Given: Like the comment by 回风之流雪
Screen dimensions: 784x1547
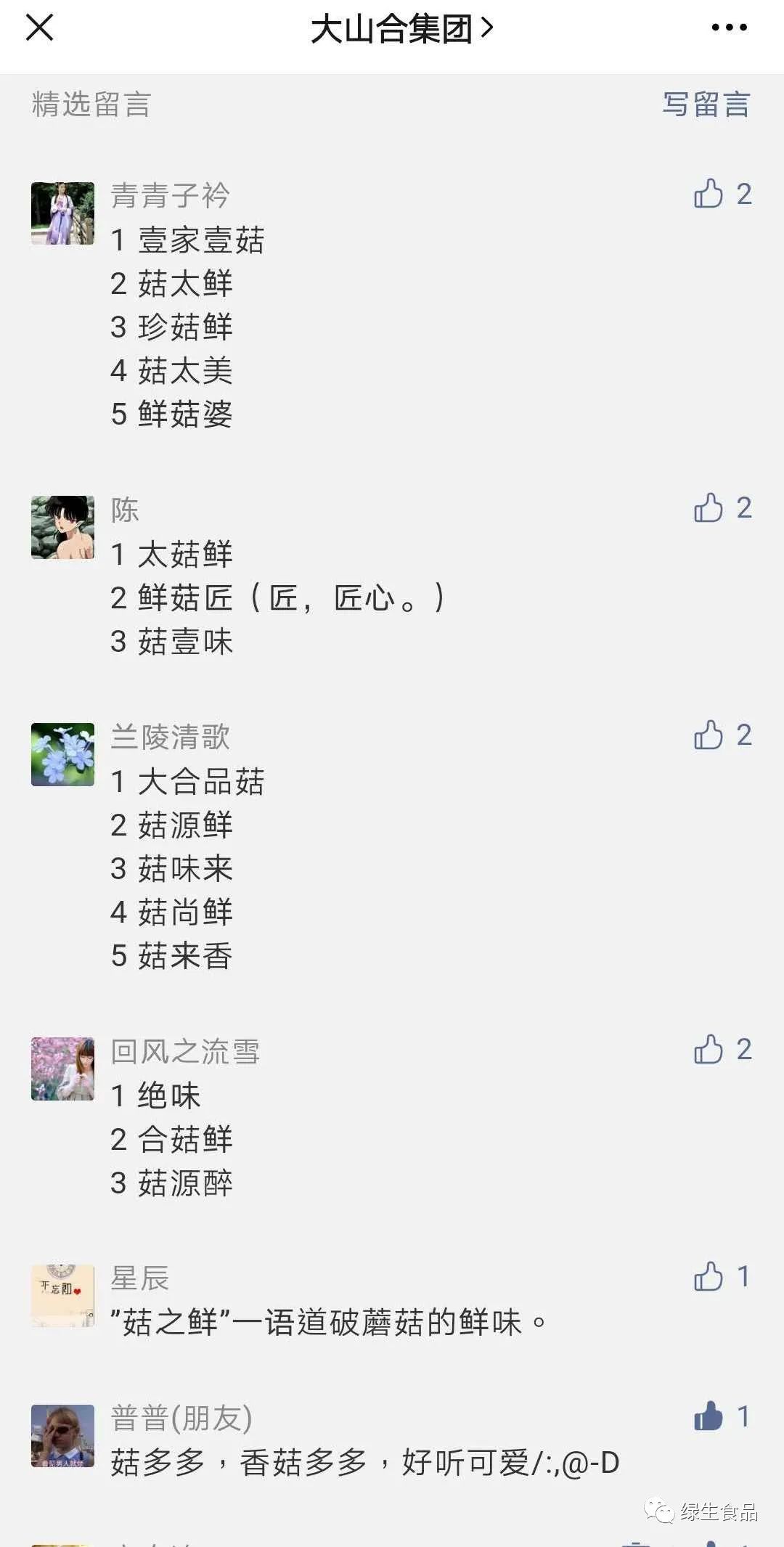Looking at the screenshot, I should (709, 1050).
